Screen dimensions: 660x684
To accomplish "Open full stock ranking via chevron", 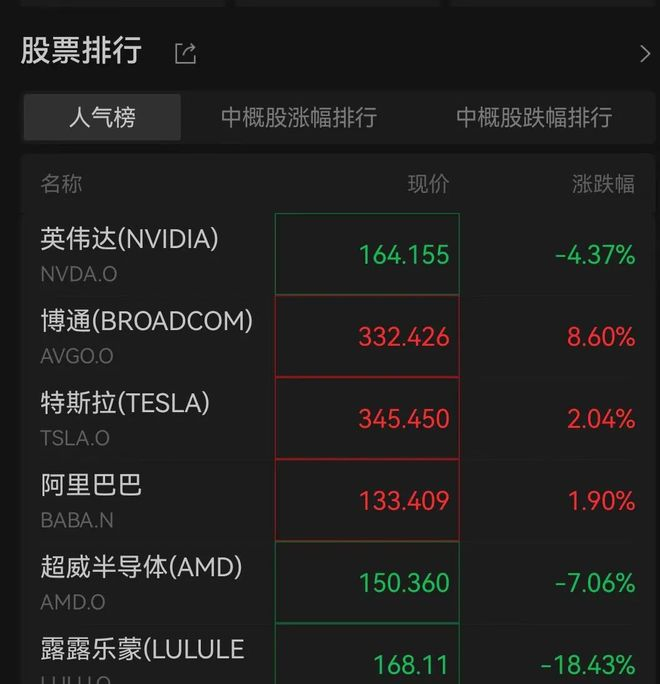I will 645,54.
